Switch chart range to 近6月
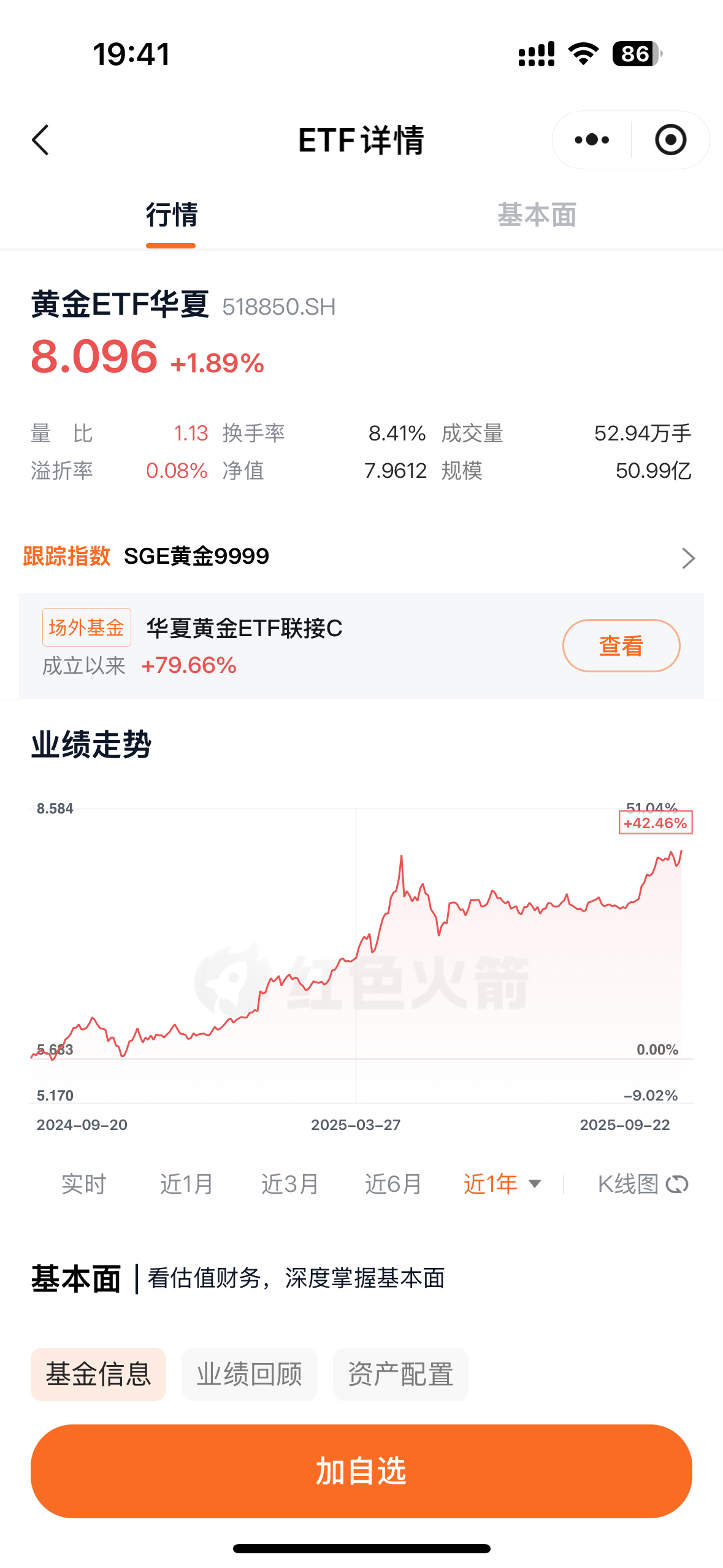Viewport: 723px width, 1568px height. click(x=393, y=1184)
